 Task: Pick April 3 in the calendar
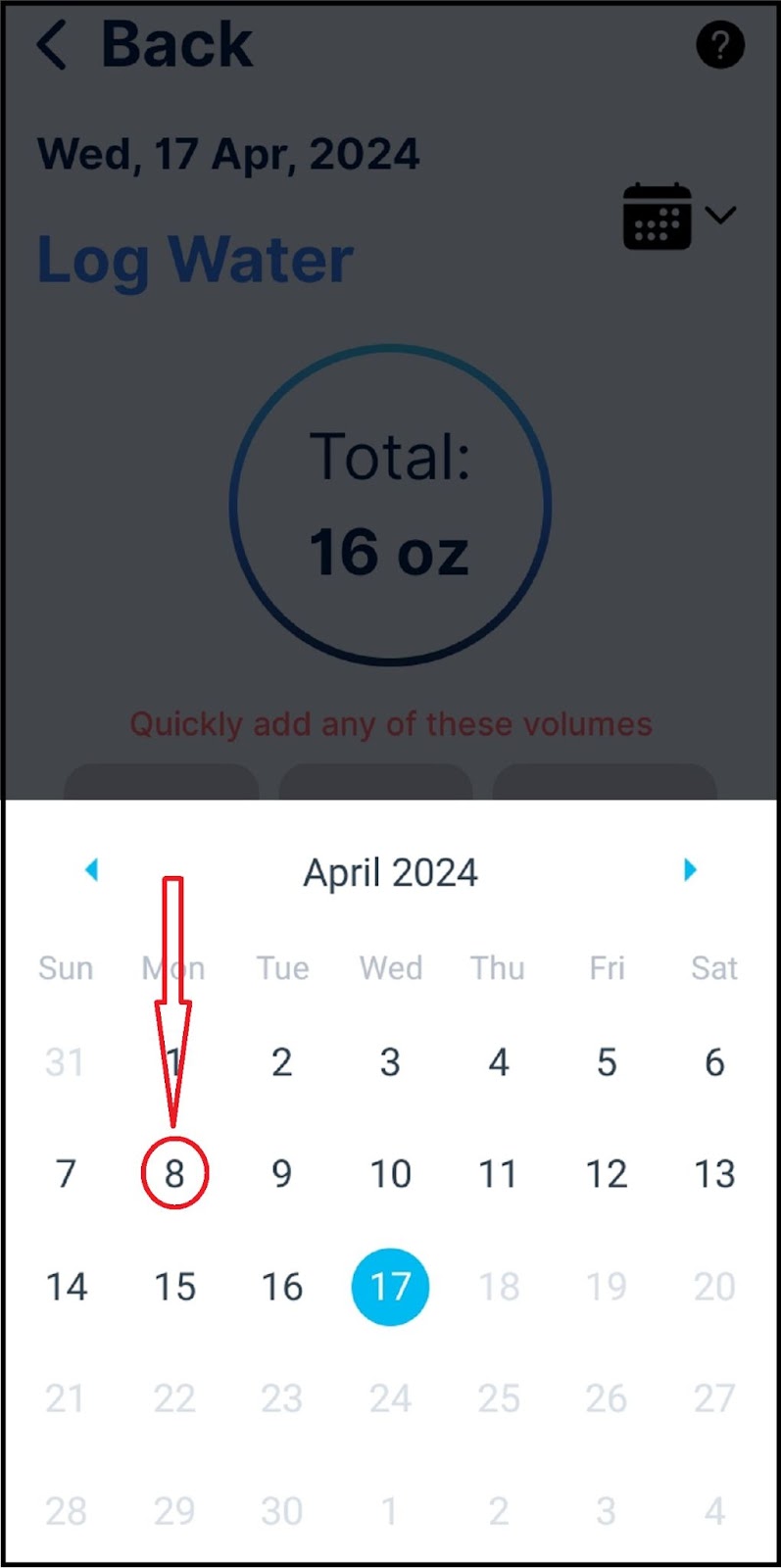pos(390,1062)
